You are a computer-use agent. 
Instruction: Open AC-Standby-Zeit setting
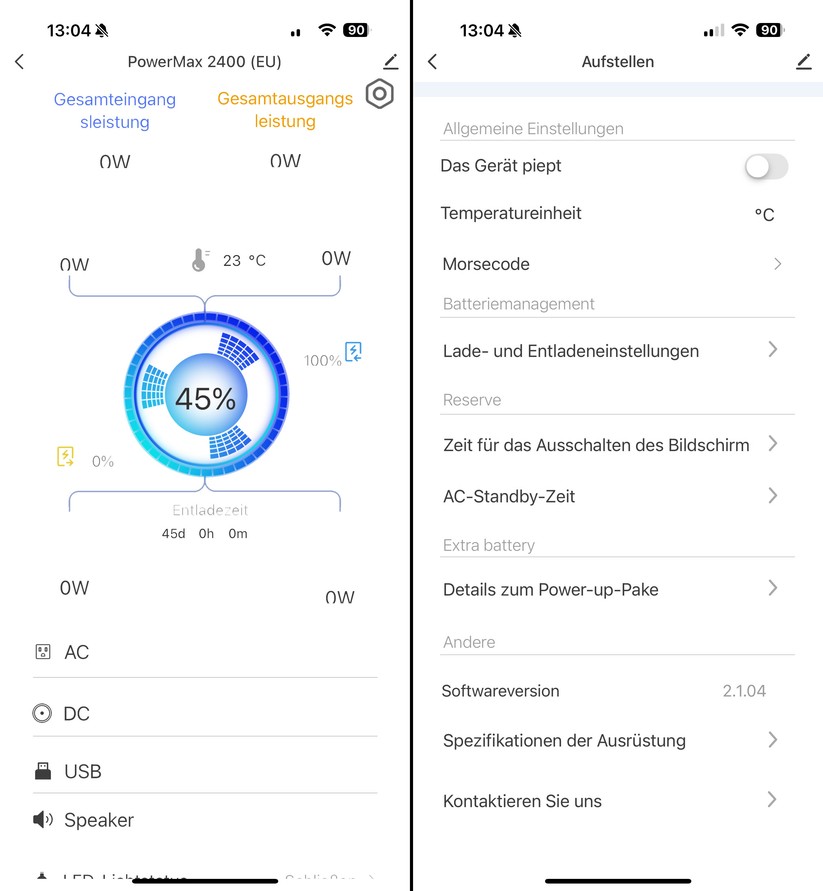point(612,496)
